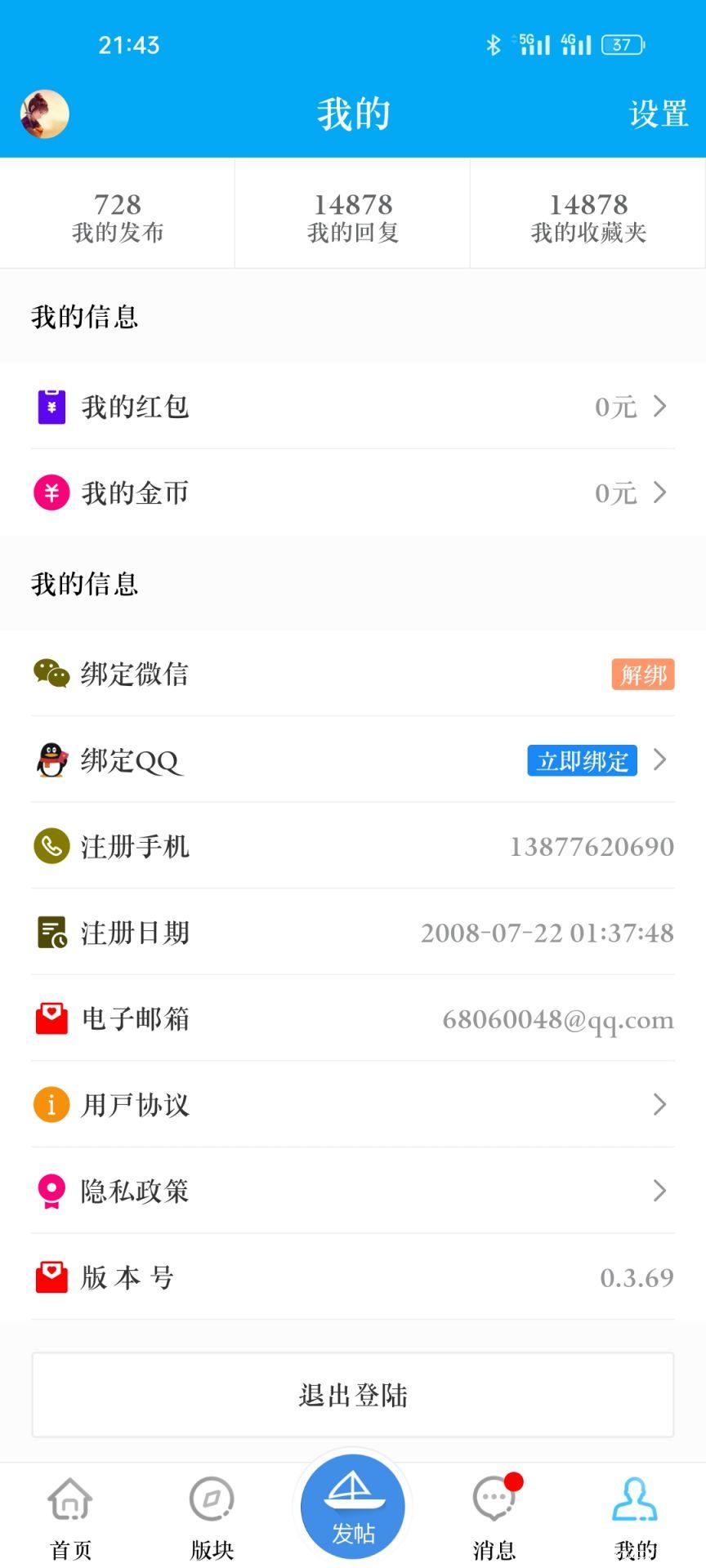Tap 立即绑定 to bind QQ

point(582,761)
